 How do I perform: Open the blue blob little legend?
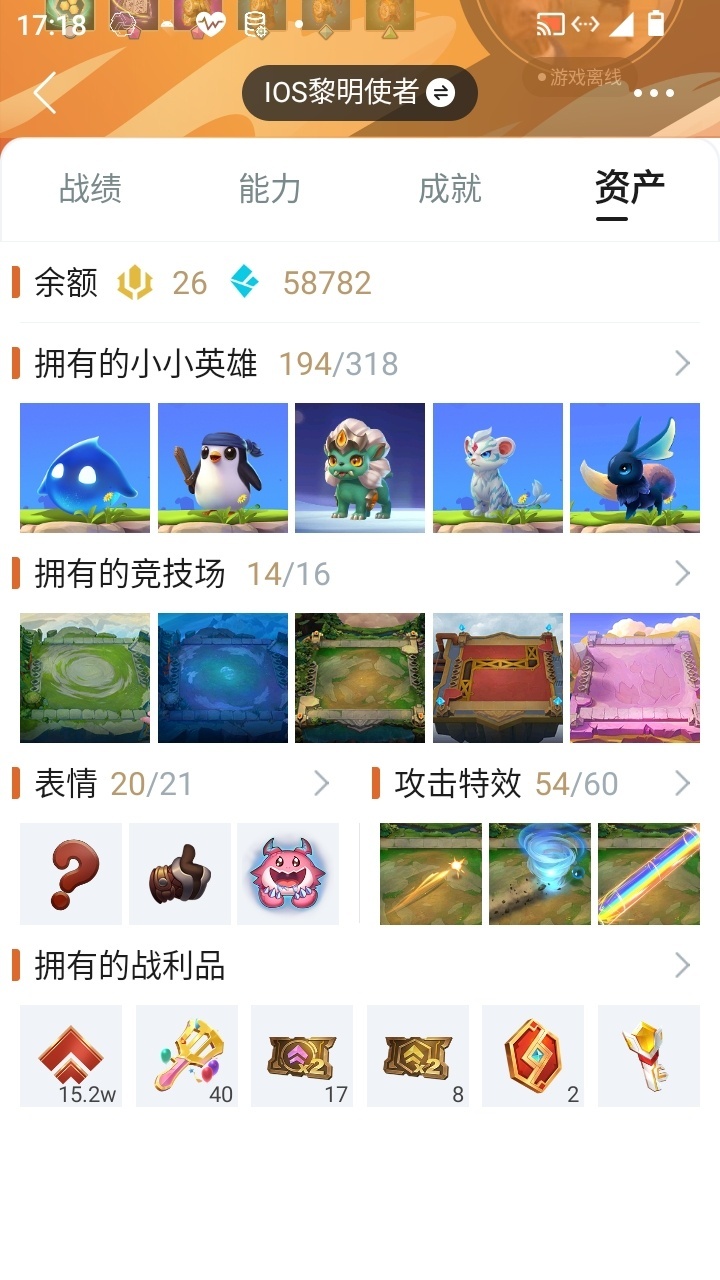(85, 468)
